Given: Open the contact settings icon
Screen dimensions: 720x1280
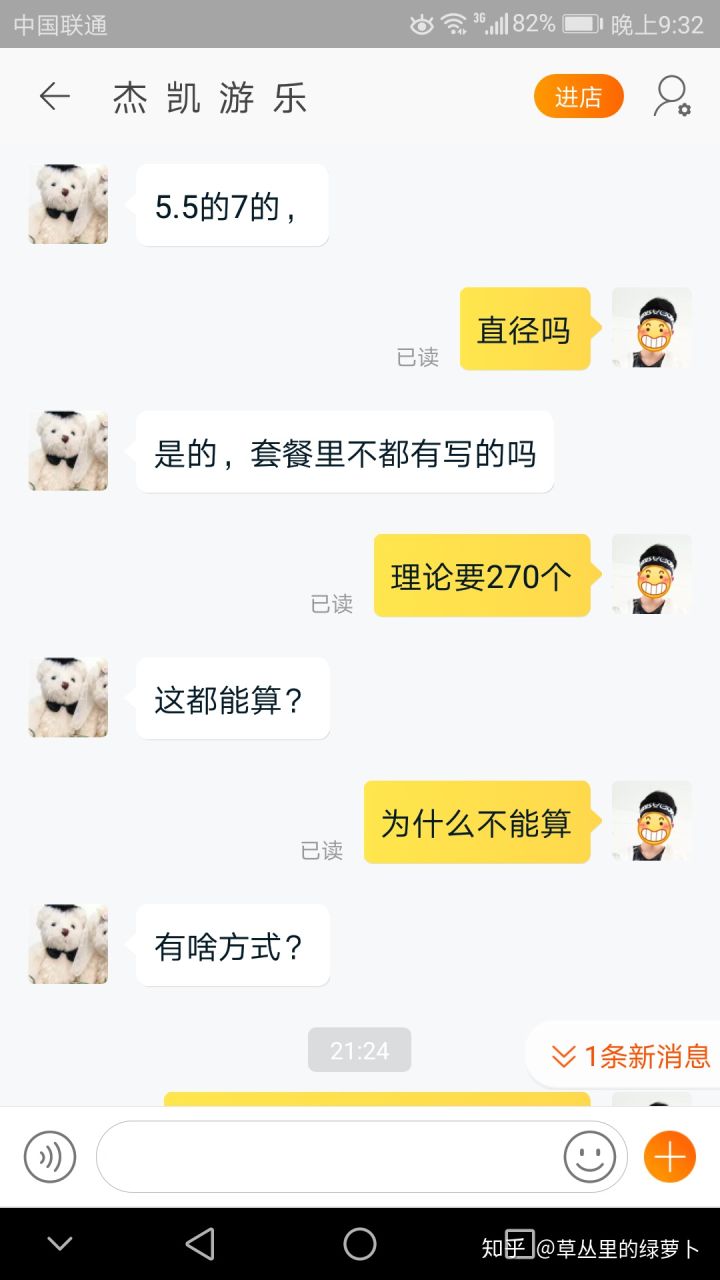Looking at the screenshot, I should click(x=671, y=97).
